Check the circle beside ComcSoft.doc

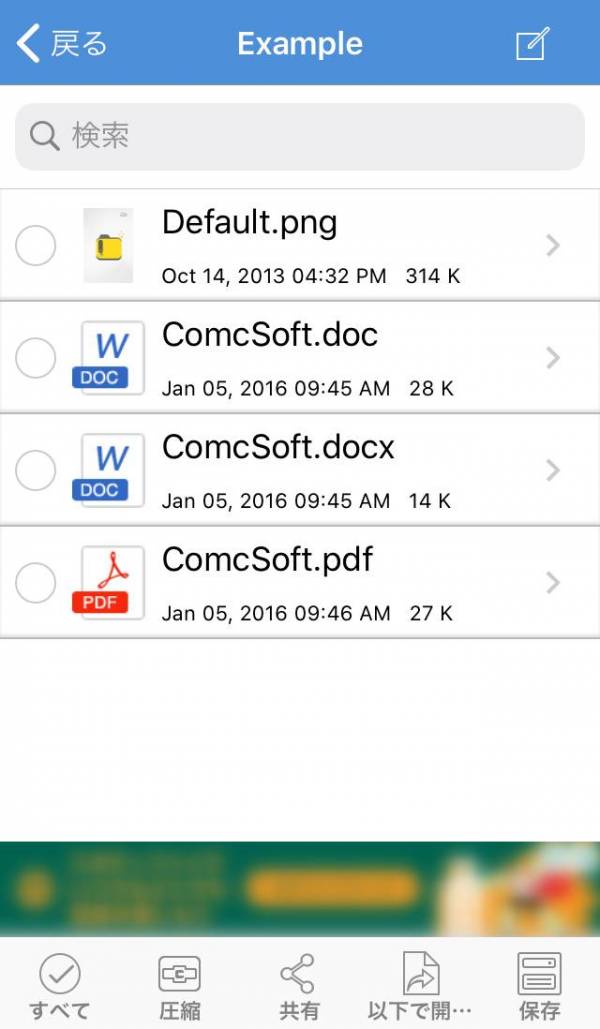(35, 358)
